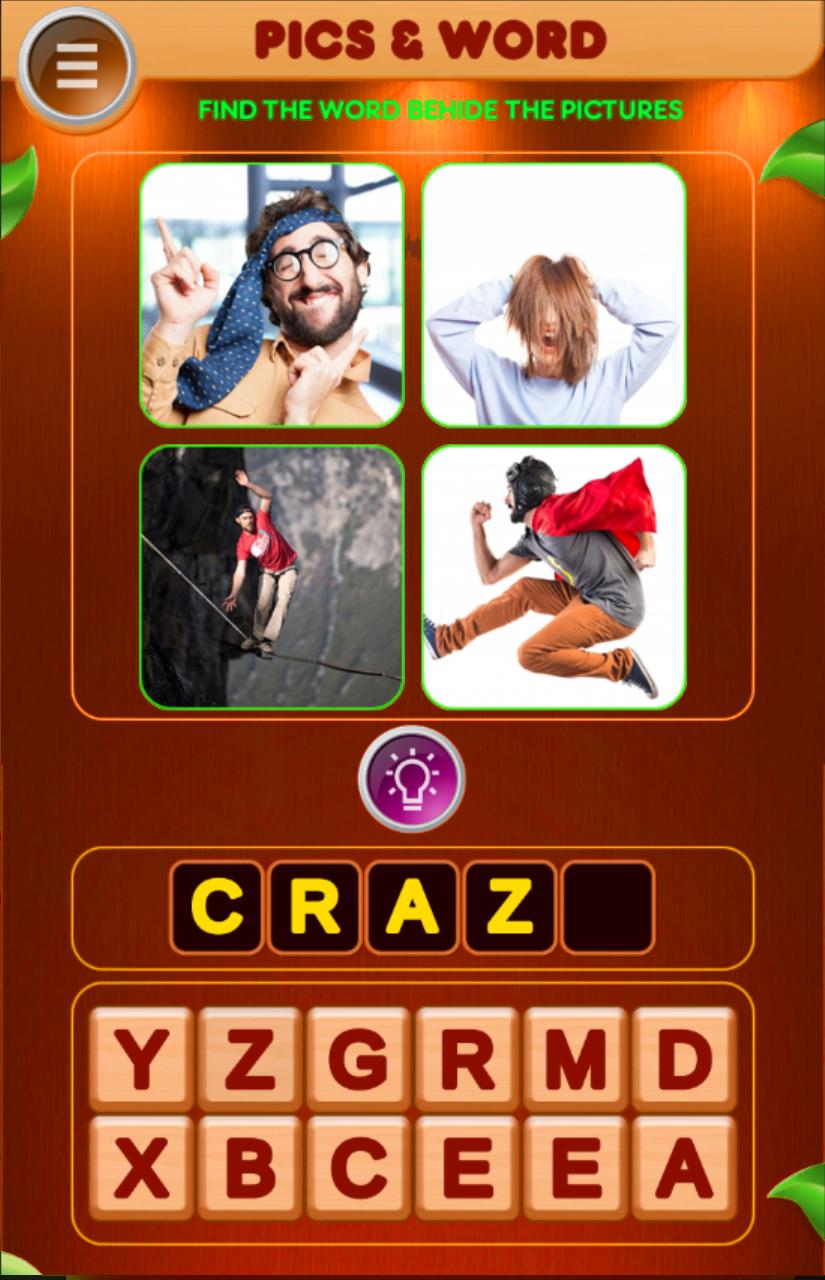Choose the B letter tile
The width and height of the screenshot is (825, 1280).
pos(250,1167)
